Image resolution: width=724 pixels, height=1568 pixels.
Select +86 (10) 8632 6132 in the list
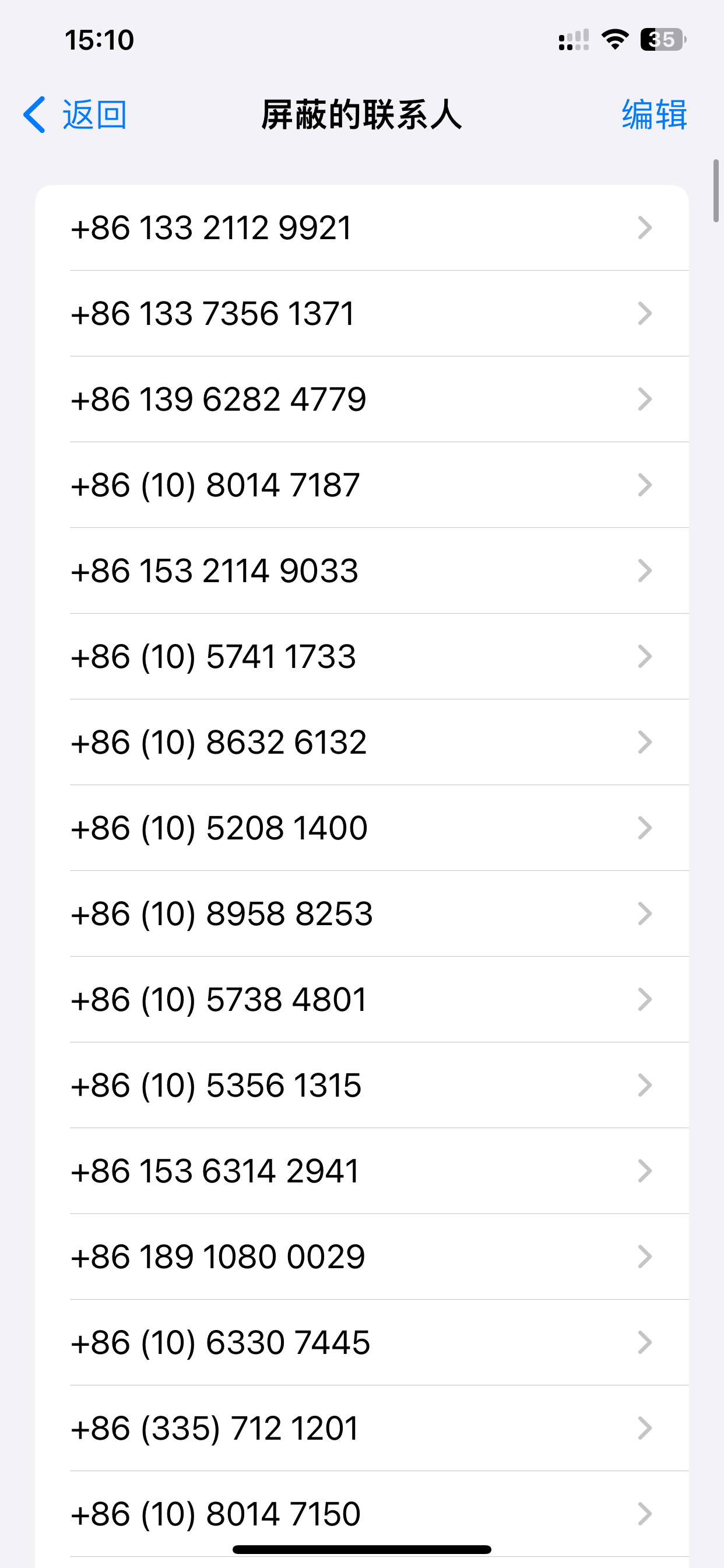(361, 743)
